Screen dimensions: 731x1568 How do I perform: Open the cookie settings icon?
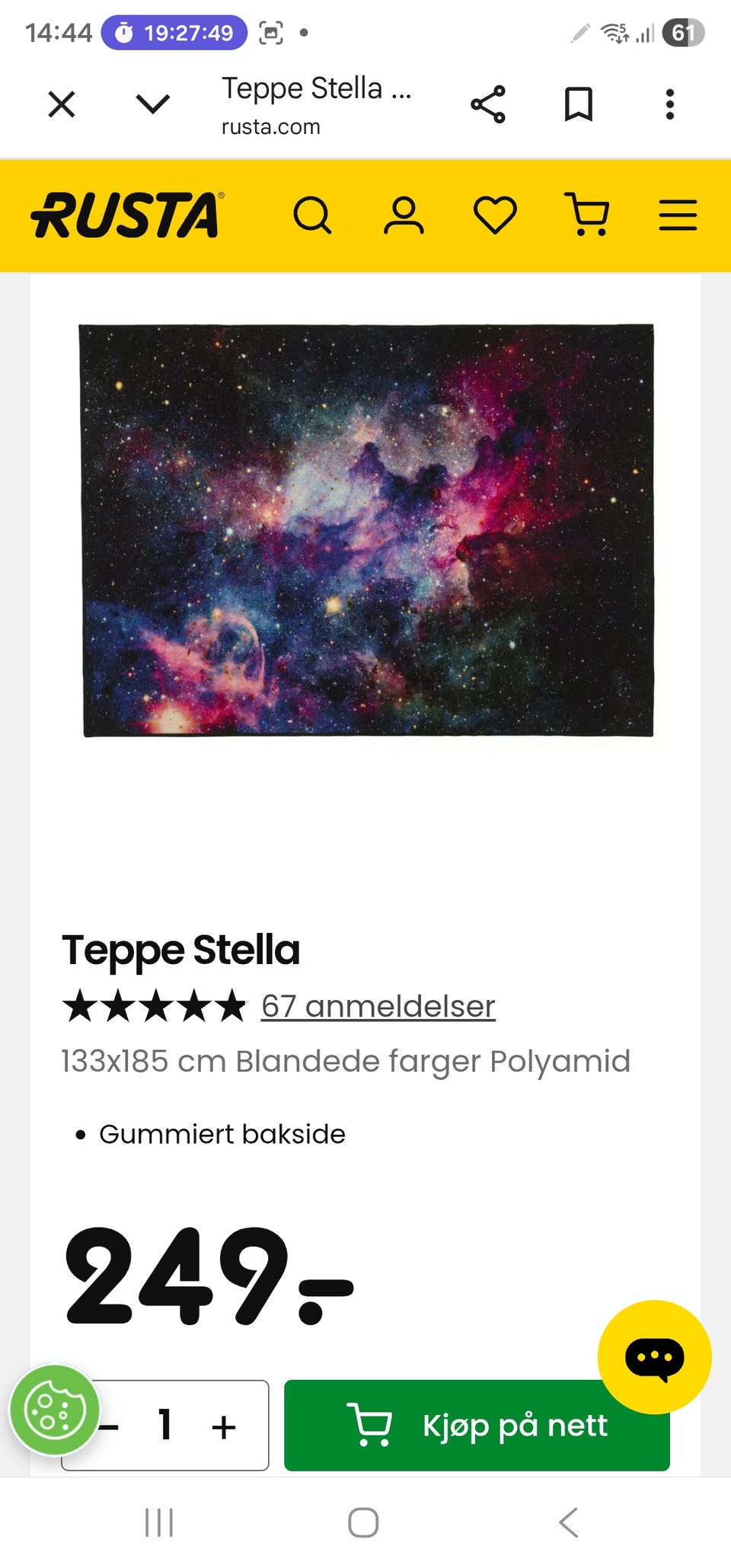coord(55,1410)
